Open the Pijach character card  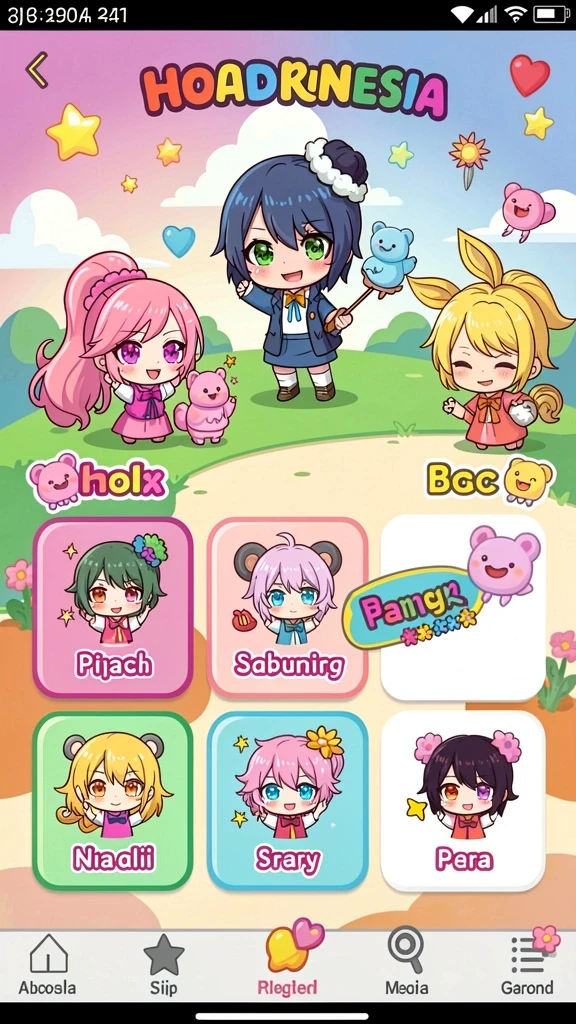113,607
